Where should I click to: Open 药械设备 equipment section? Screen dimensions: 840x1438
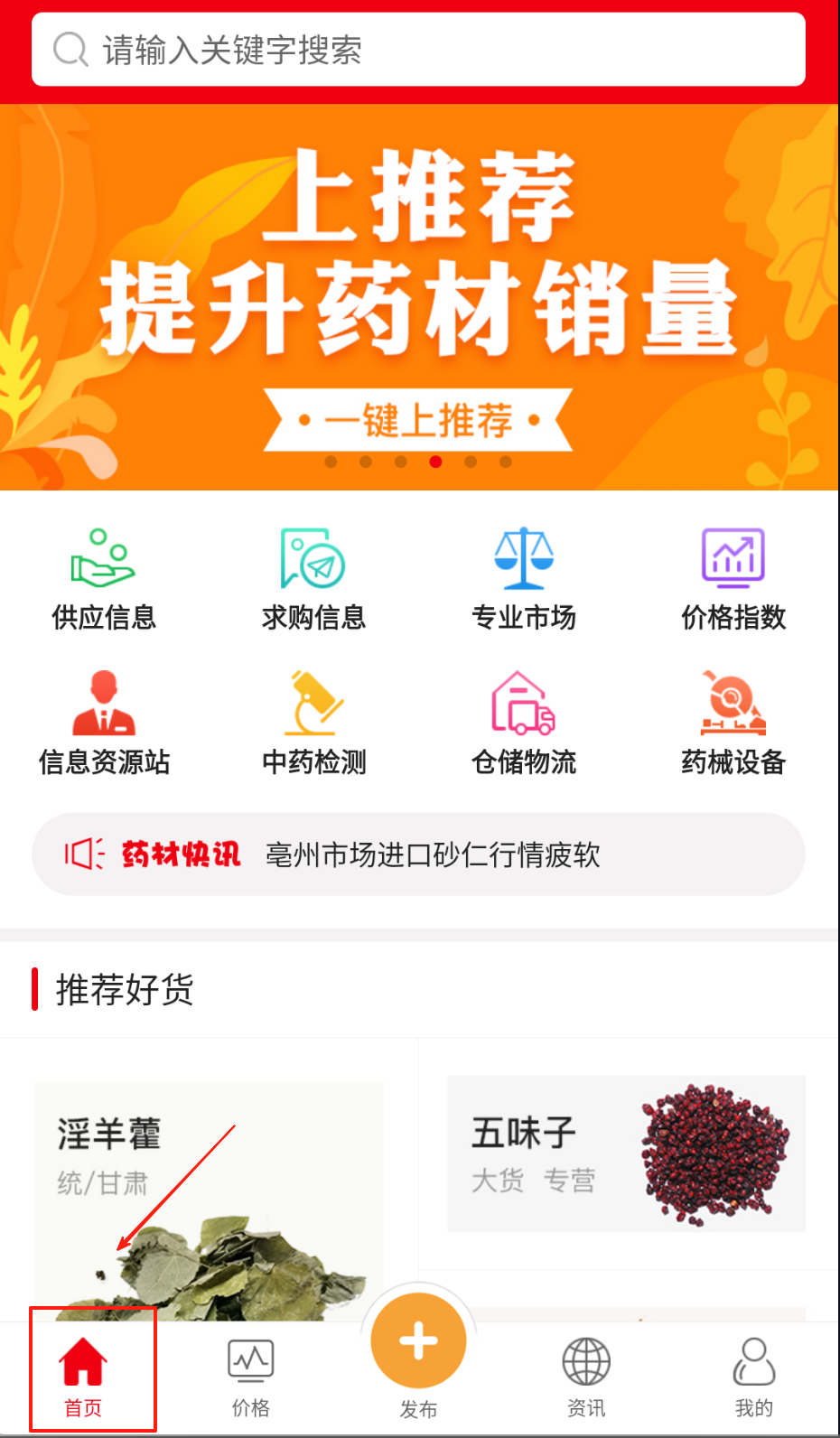(x=733, y=723)
